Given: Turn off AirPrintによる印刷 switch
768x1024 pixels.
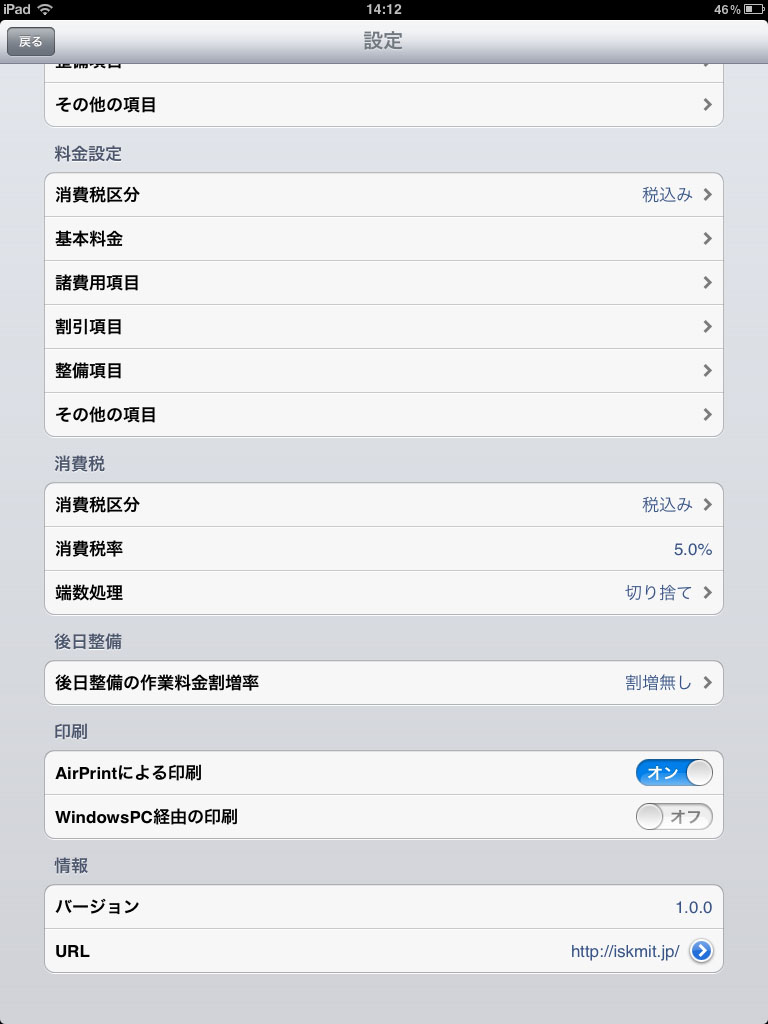Looking at the screenshot, I should point(674,773).
